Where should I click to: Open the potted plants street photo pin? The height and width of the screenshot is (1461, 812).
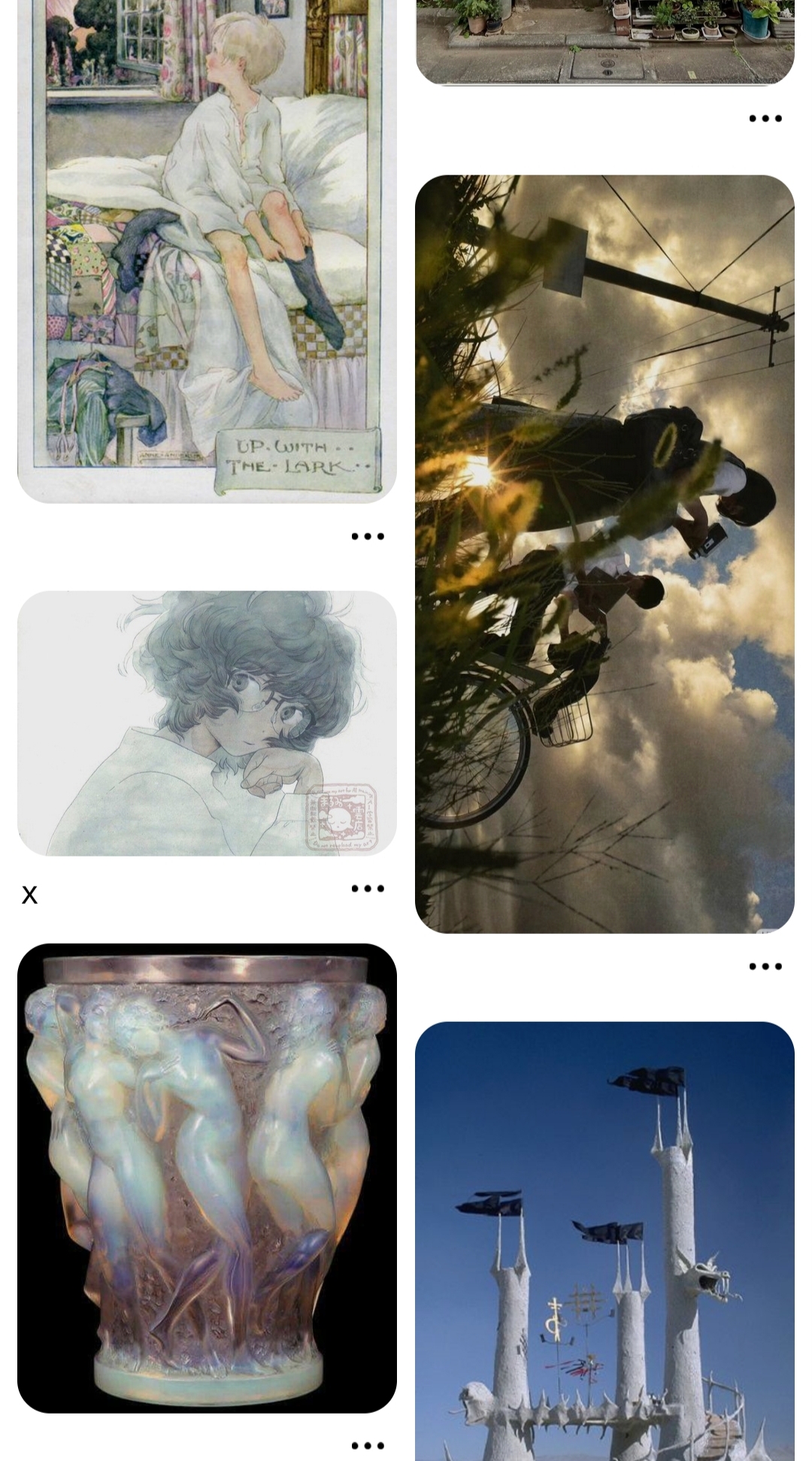point(604,42)
